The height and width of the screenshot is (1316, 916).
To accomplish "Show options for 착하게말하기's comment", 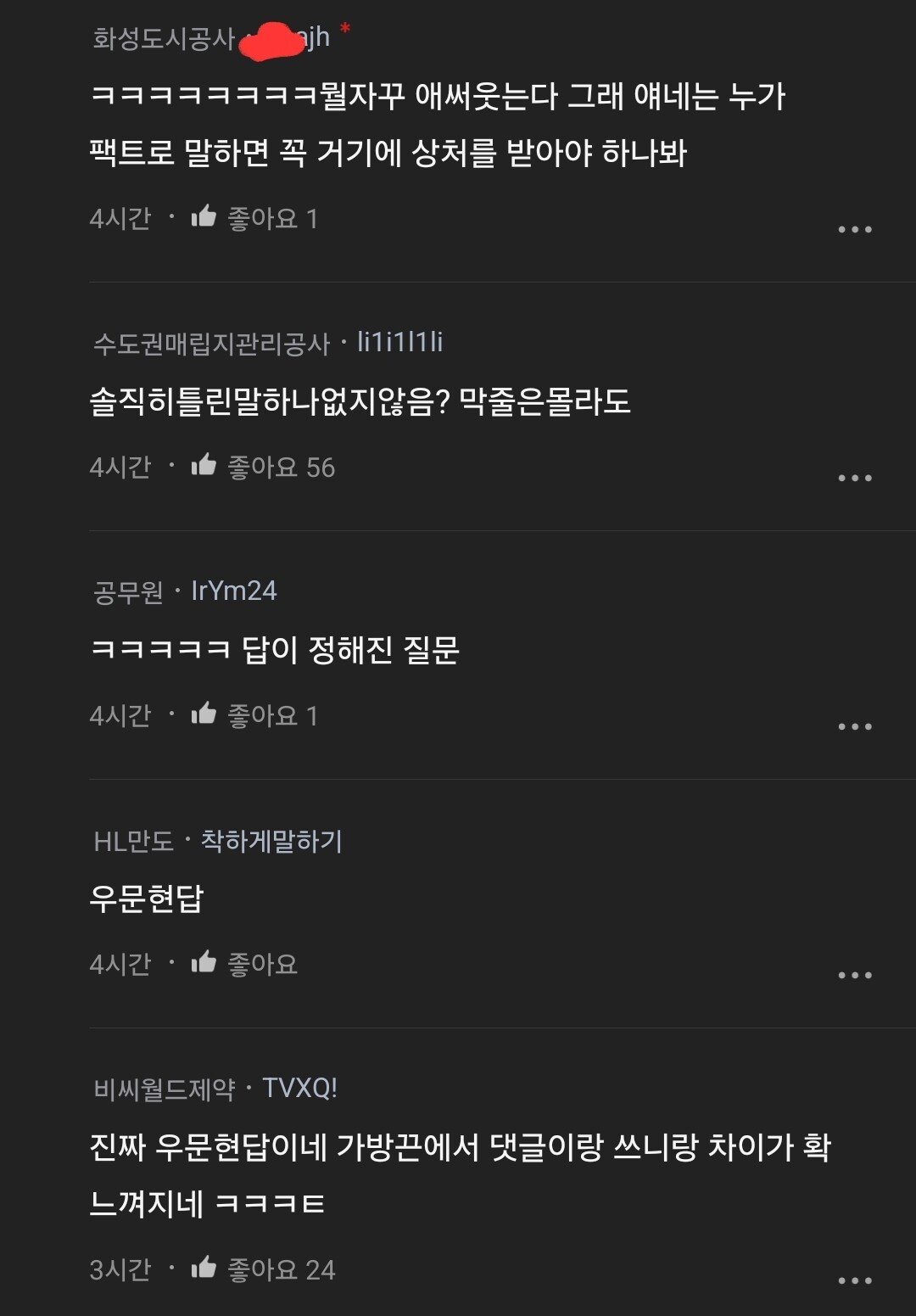I will [854, 975].
